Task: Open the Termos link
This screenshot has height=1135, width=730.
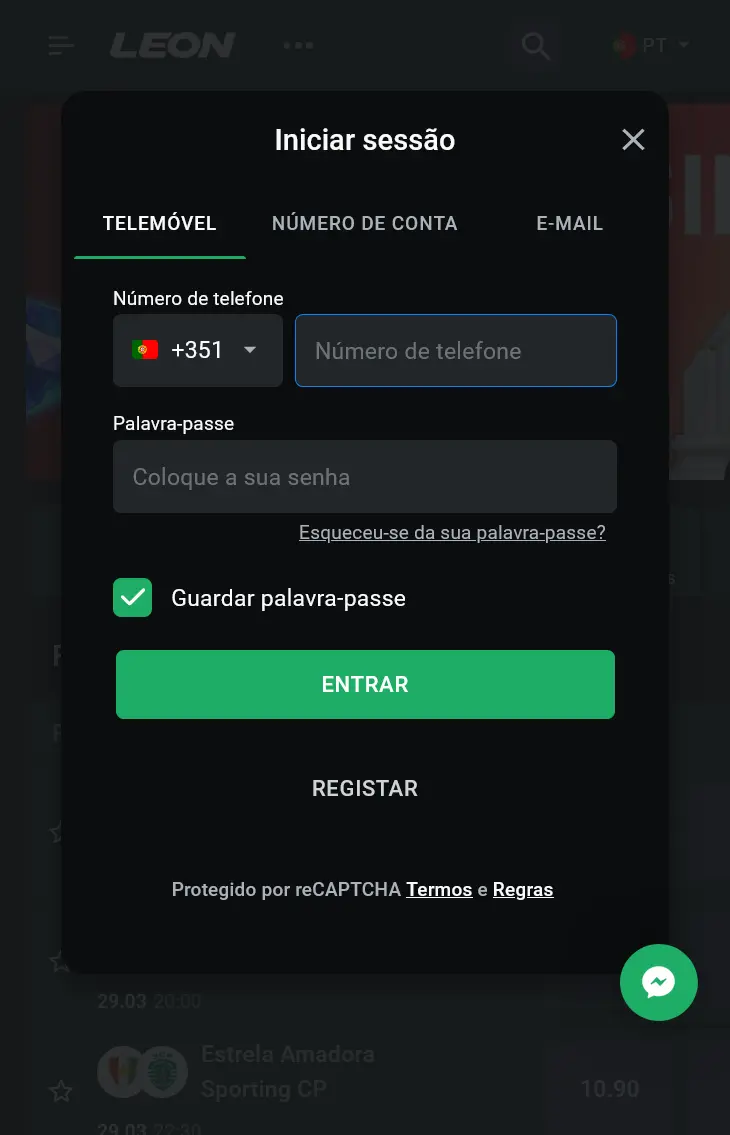Action: coord(439,889)
